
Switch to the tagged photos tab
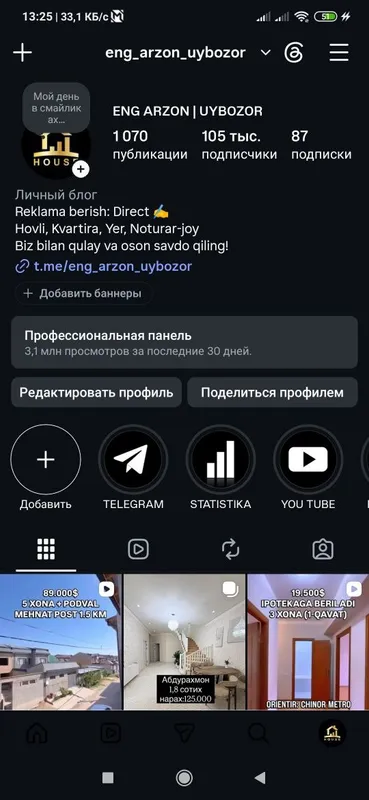(x=323, y=549)
